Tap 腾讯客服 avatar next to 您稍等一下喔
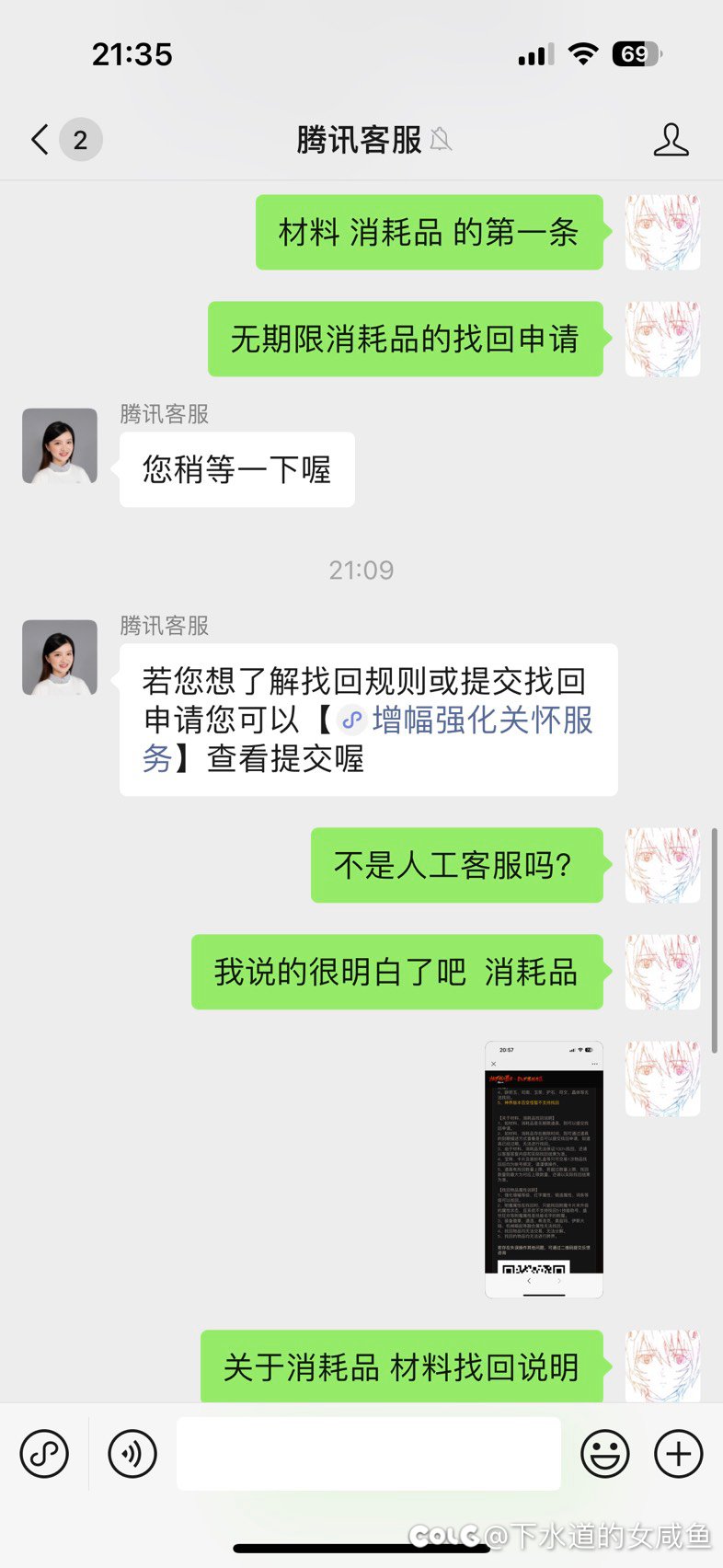723x1568 pixels. pos(60,446)
